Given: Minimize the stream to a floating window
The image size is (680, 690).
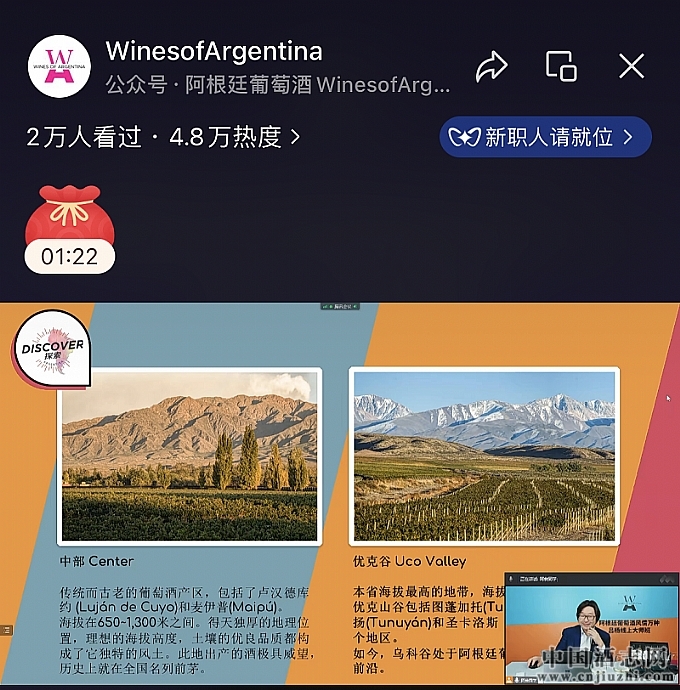Looking at the screenshot, I should point(561,66).
